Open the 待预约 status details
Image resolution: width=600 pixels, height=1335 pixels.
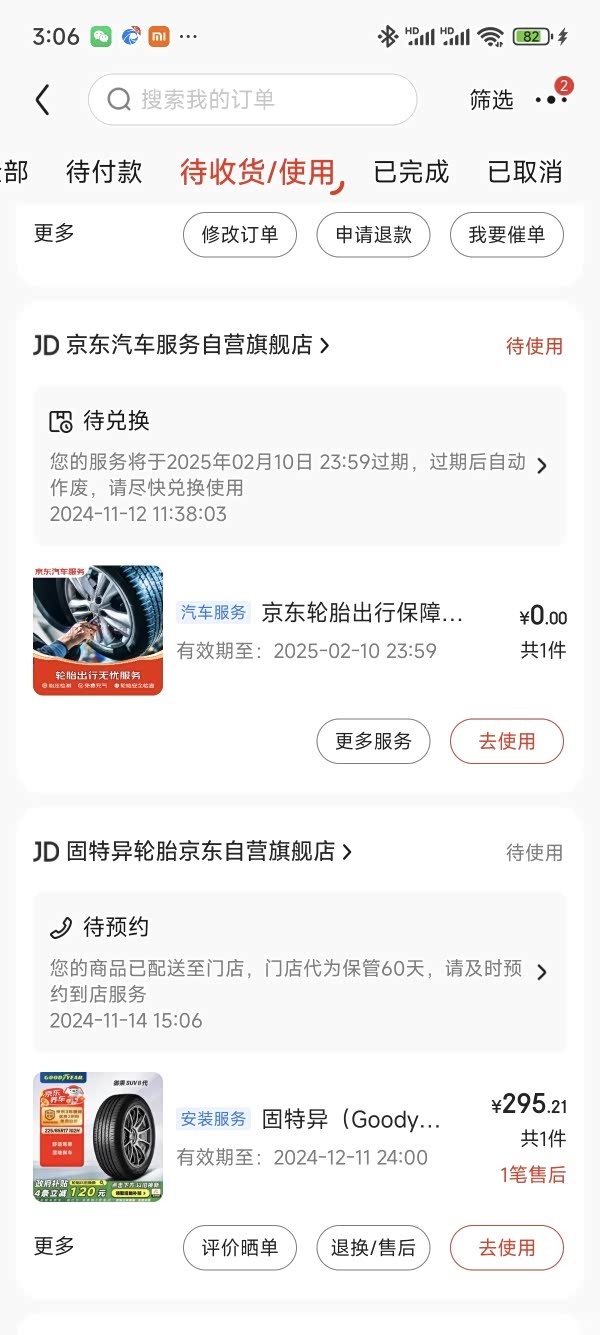(x=299, y=971)
